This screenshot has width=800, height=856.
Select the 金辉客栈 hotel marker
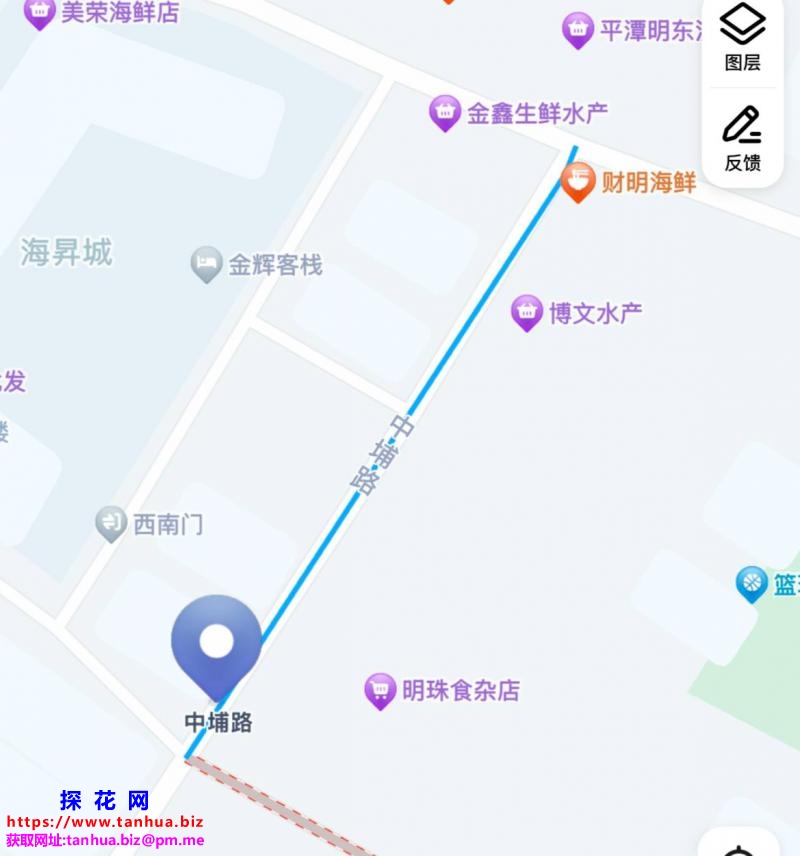point(206,264)
